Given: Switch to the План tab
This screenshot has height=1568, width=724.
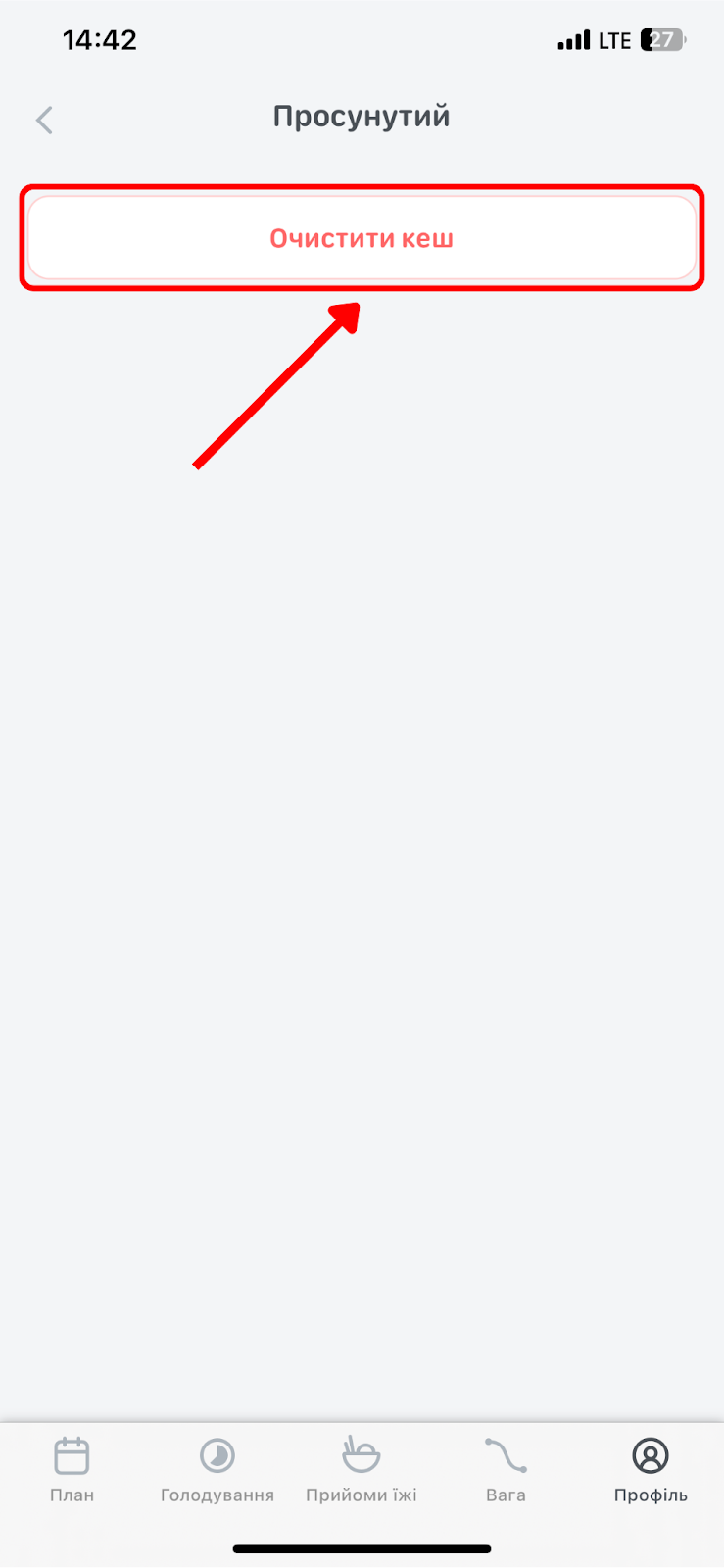Looking at the screenshot, I should pos(72,1470).
